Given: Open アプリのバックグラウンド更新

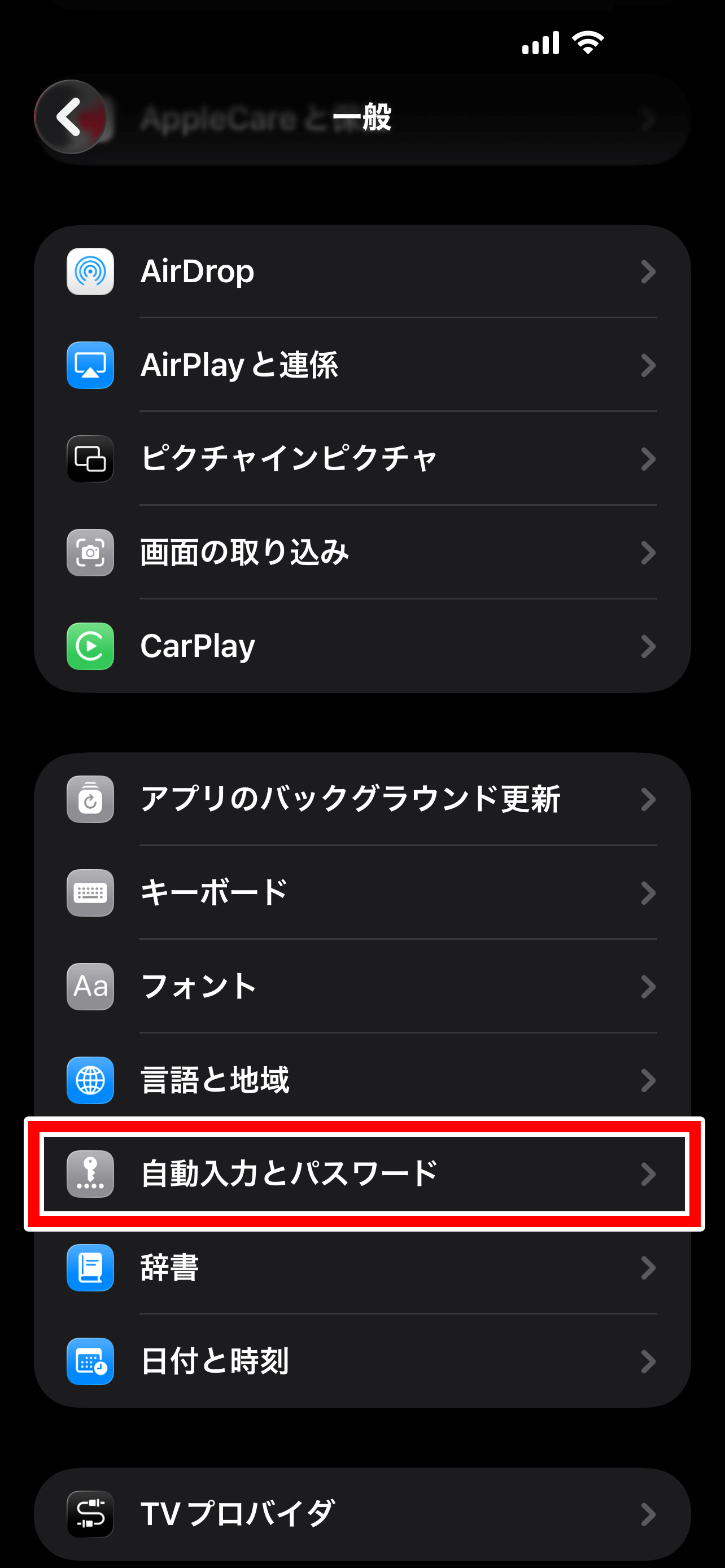Looking at the screenshot, I should tap(362, 799).
